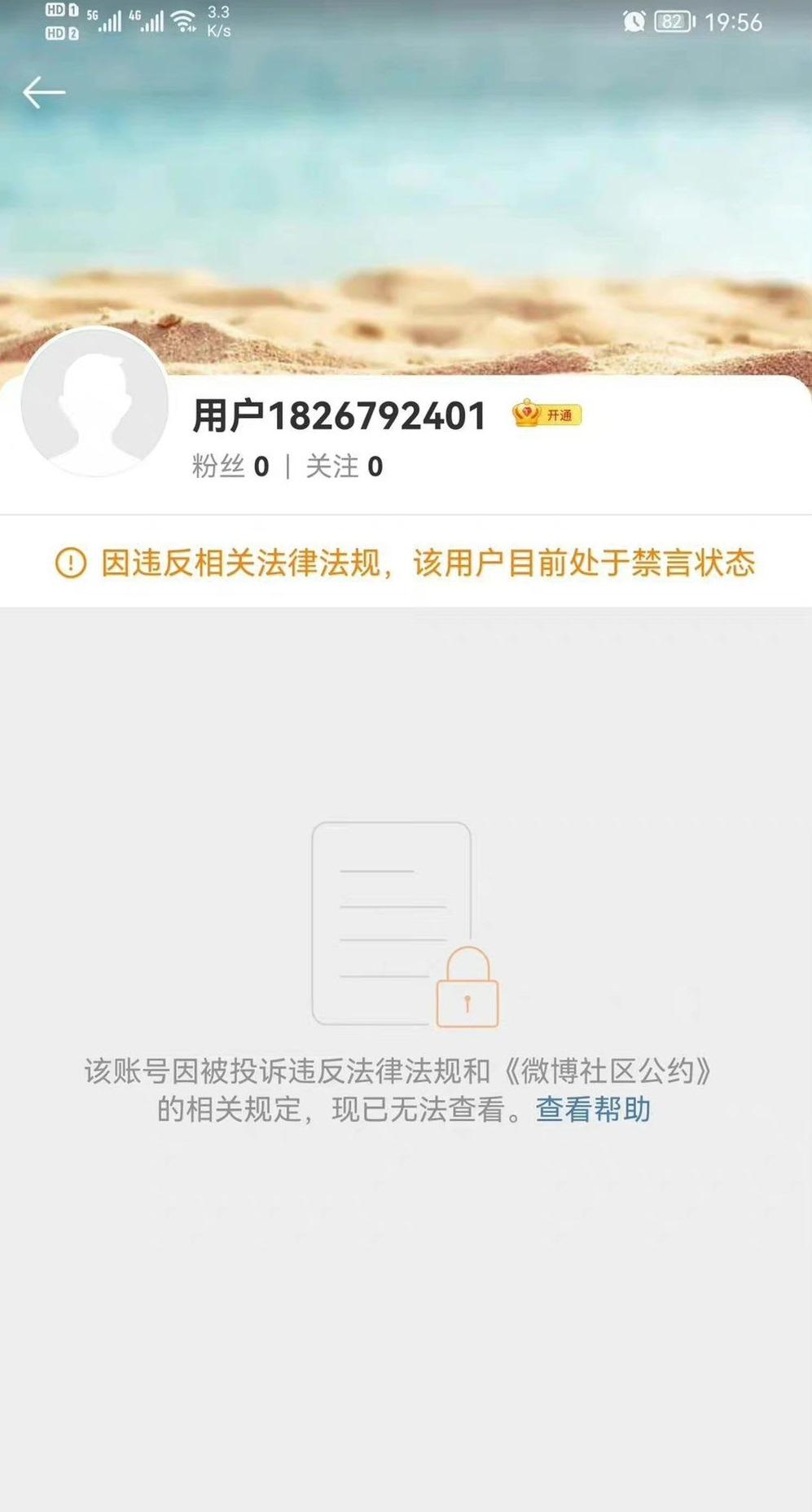Open the 开通 membership button

(x=562, y=415)
